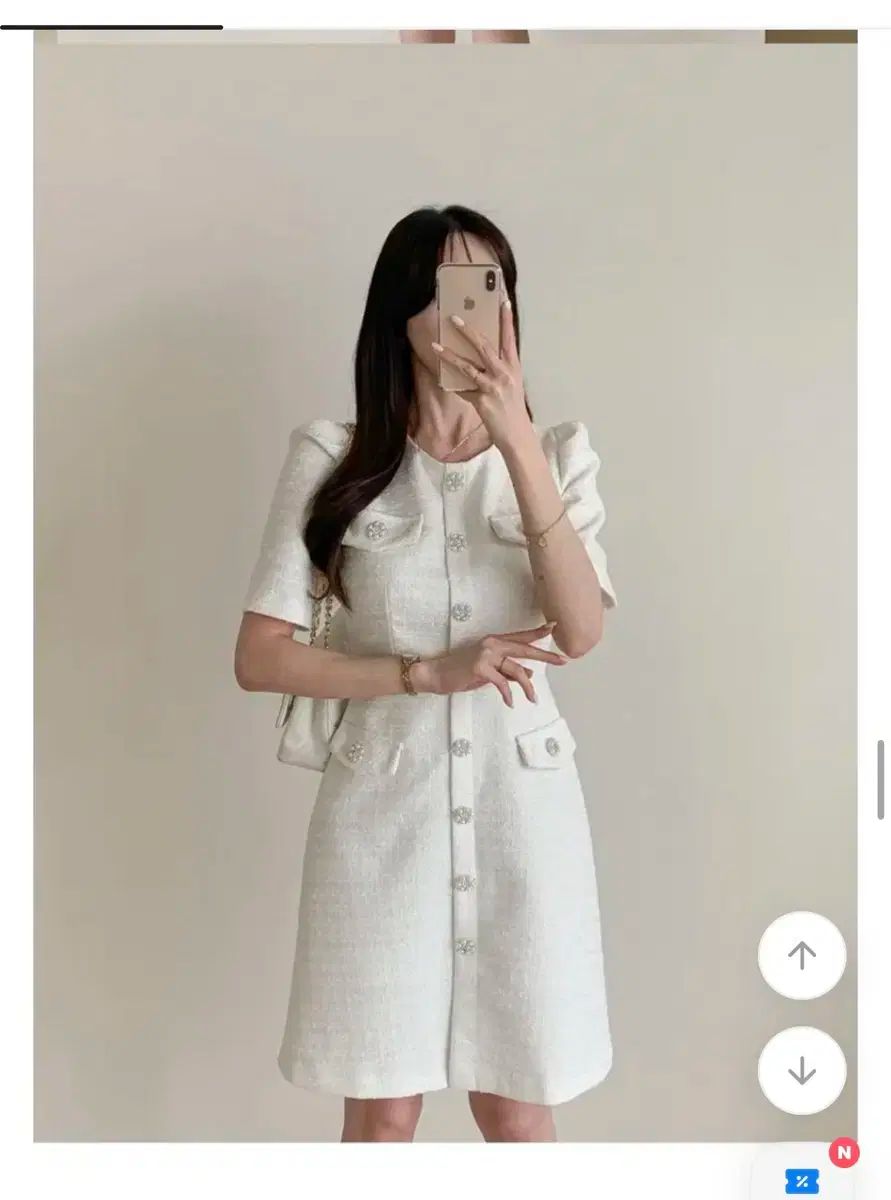Tap the up-arrow button to jump to top
This screenshot has width=891, height=1200.
click(x=801, y=955)
